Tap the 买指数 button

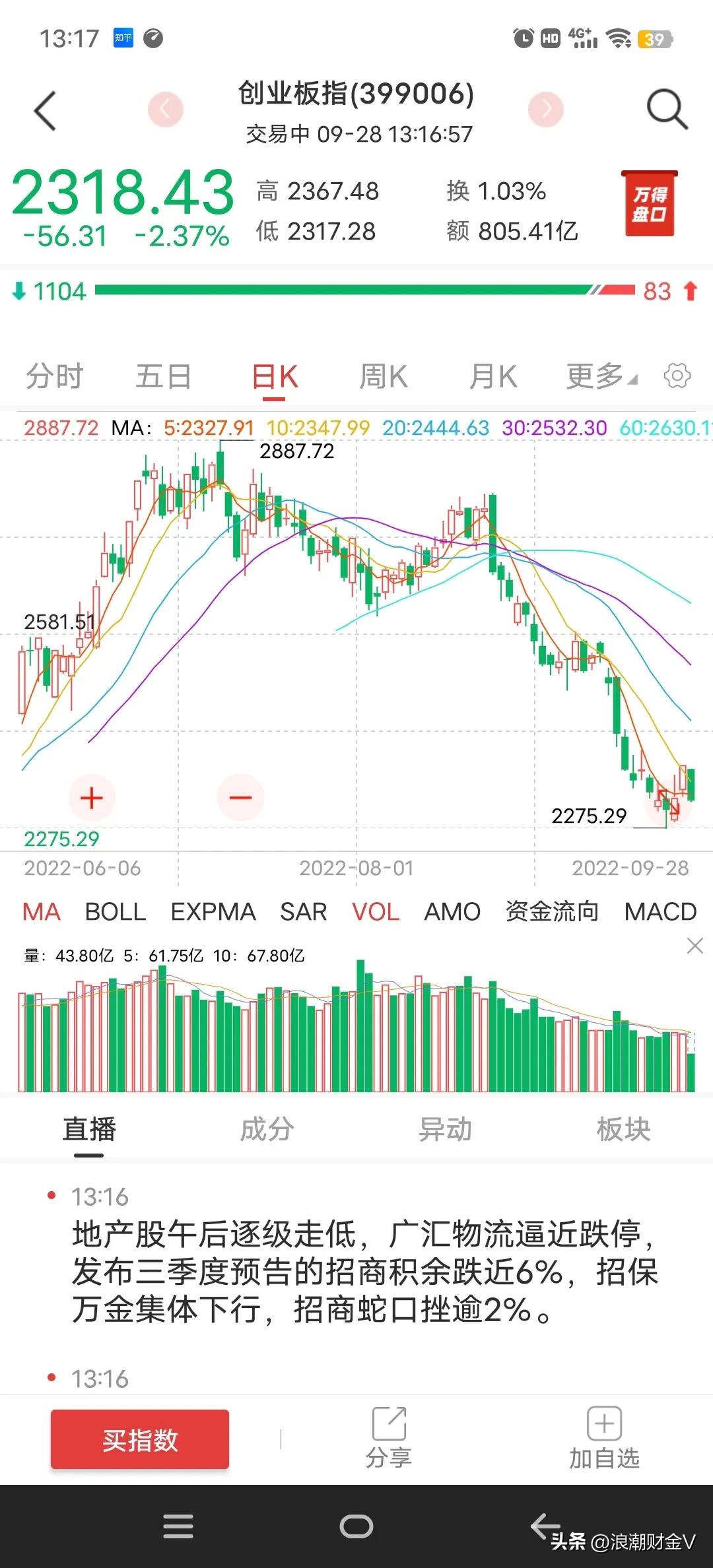click(140, 1439)
